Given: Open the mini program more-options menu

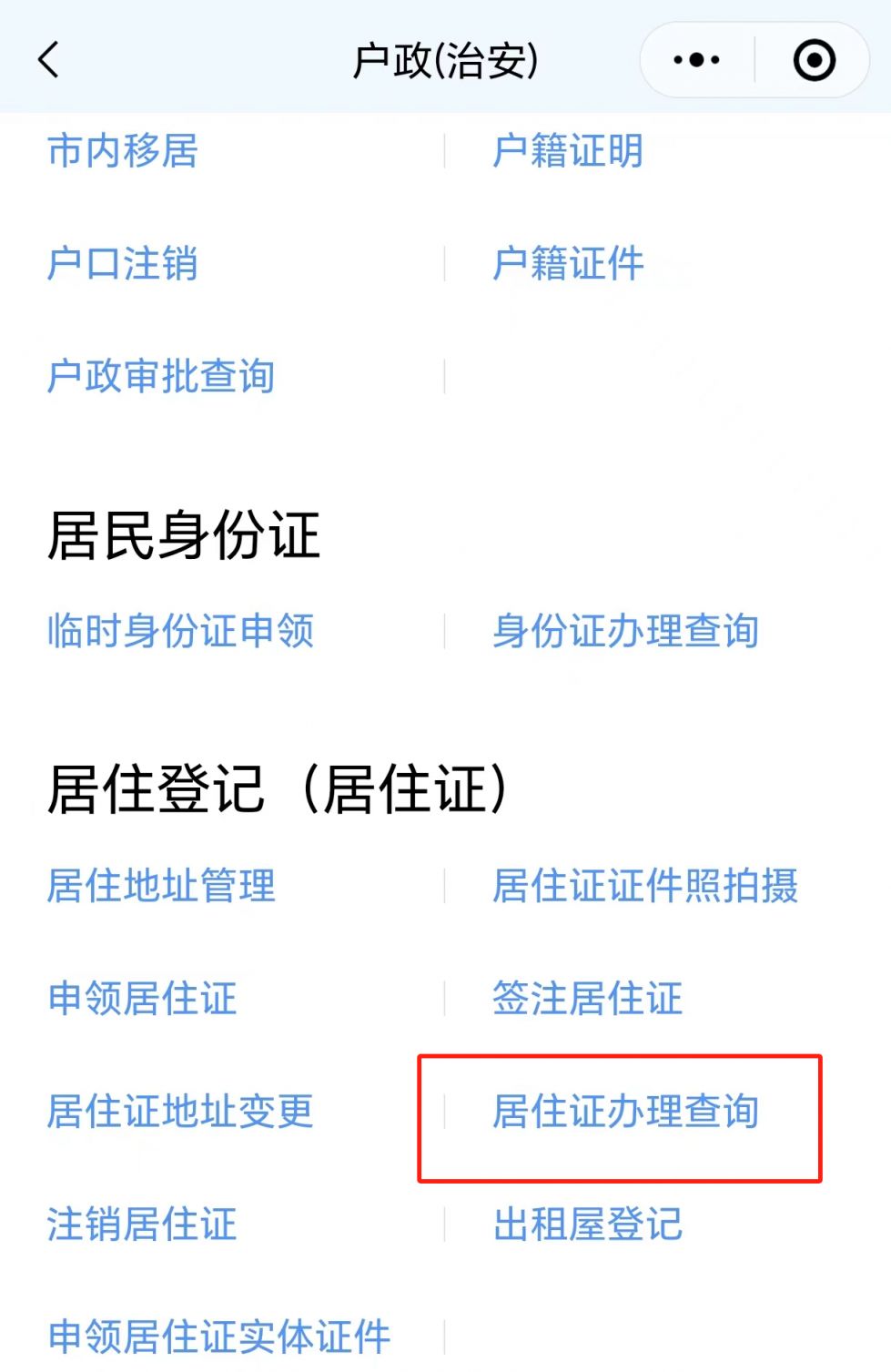Looking at the screenshot, I should click(x=696, y=60).
